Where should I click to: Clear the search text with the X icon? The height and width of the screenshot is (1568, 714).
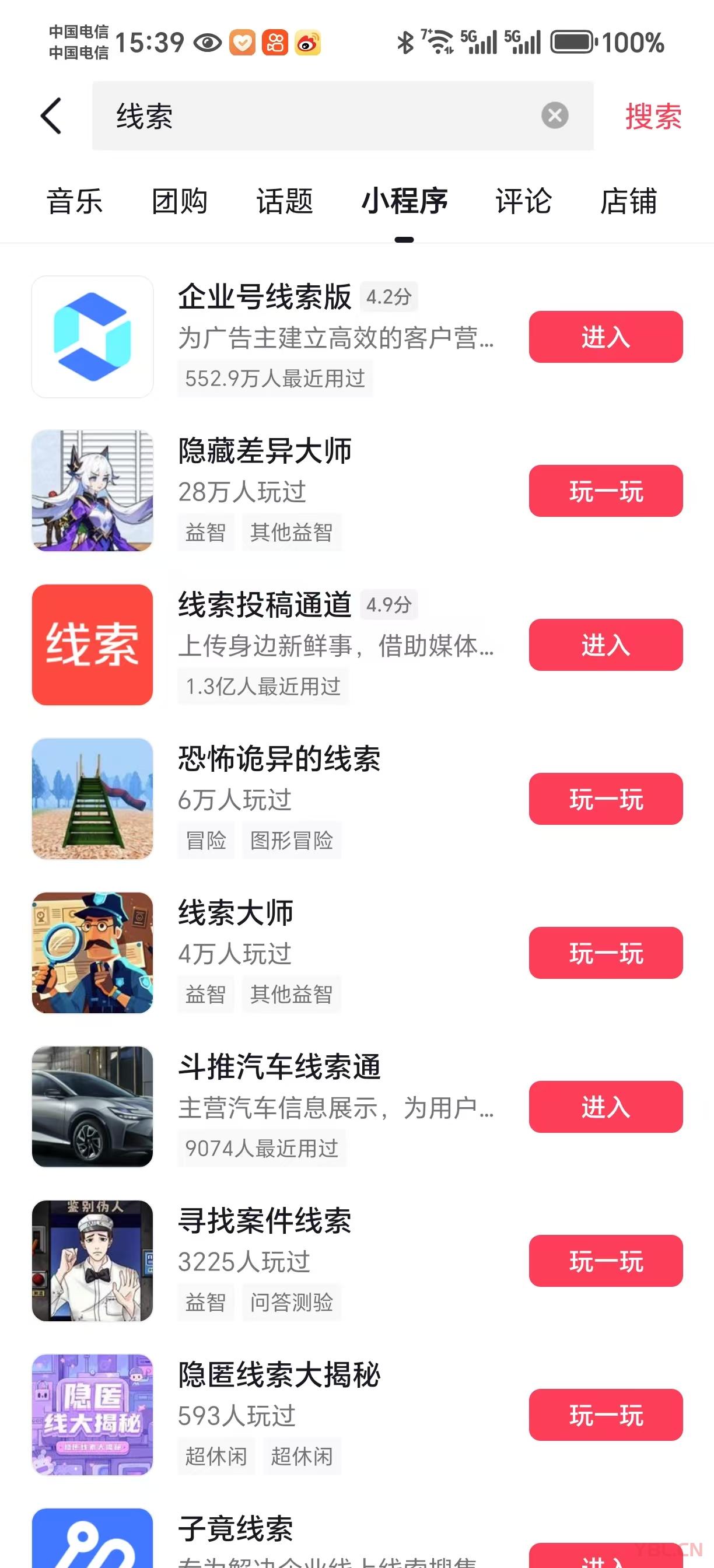pos(552,117)
